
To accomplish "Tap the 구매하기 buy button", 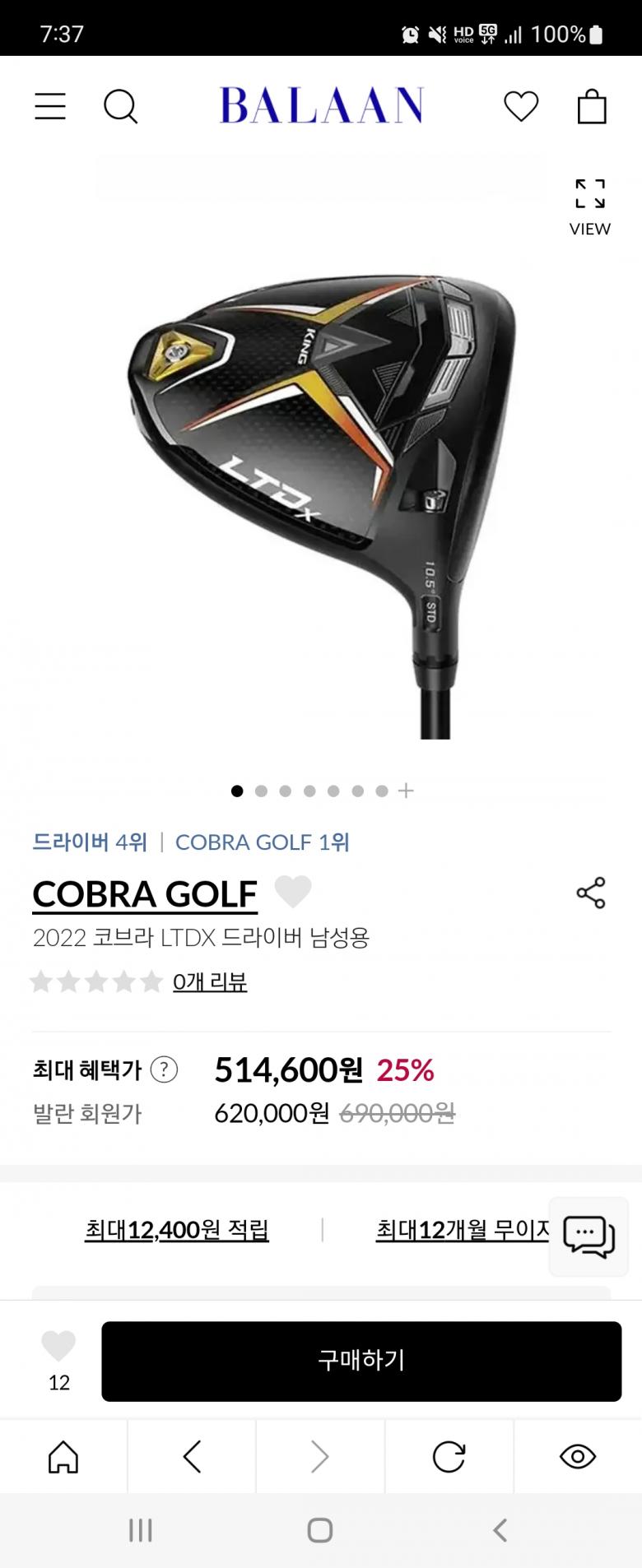I will [x=361, y=1361].
